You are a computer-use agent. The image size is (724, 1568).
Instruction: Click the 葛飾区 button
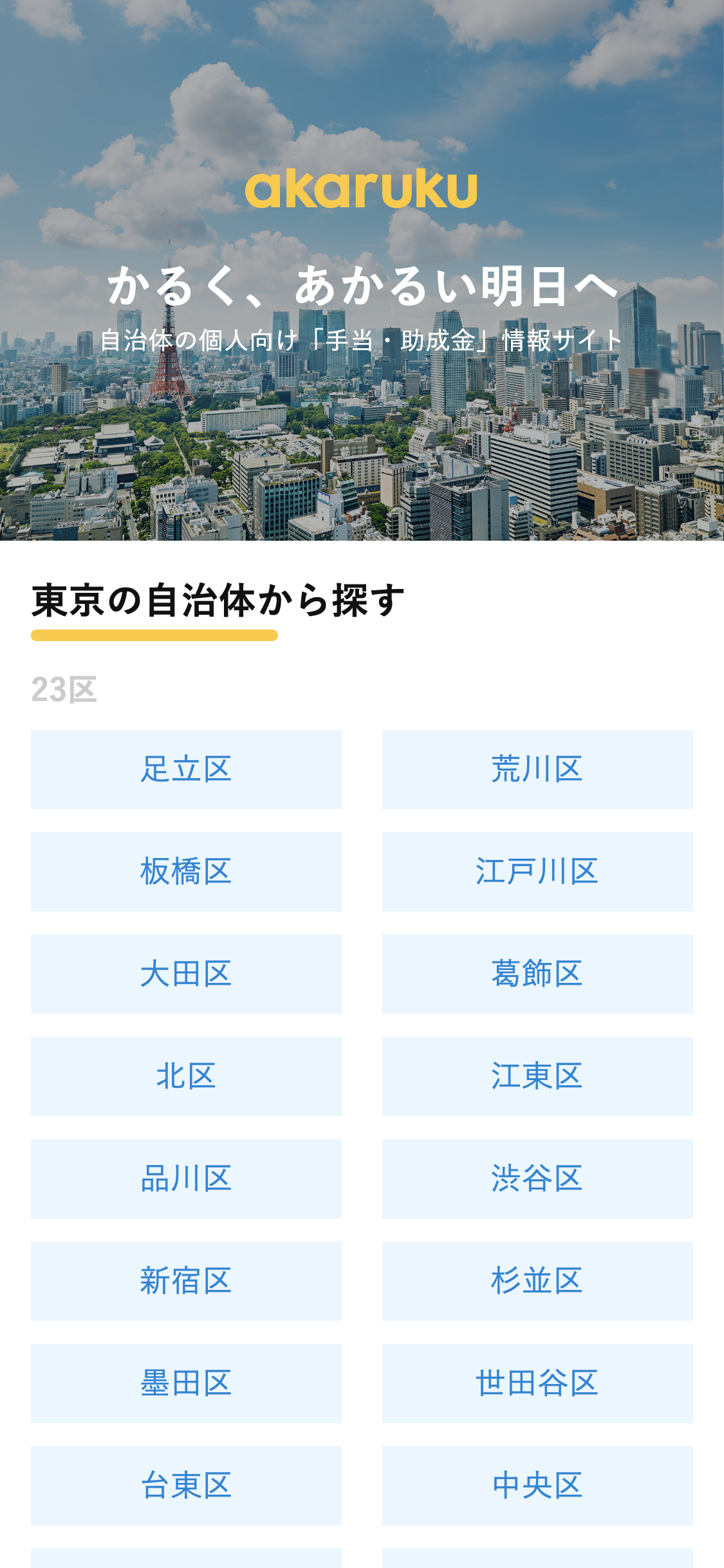(x=537, y=975)
